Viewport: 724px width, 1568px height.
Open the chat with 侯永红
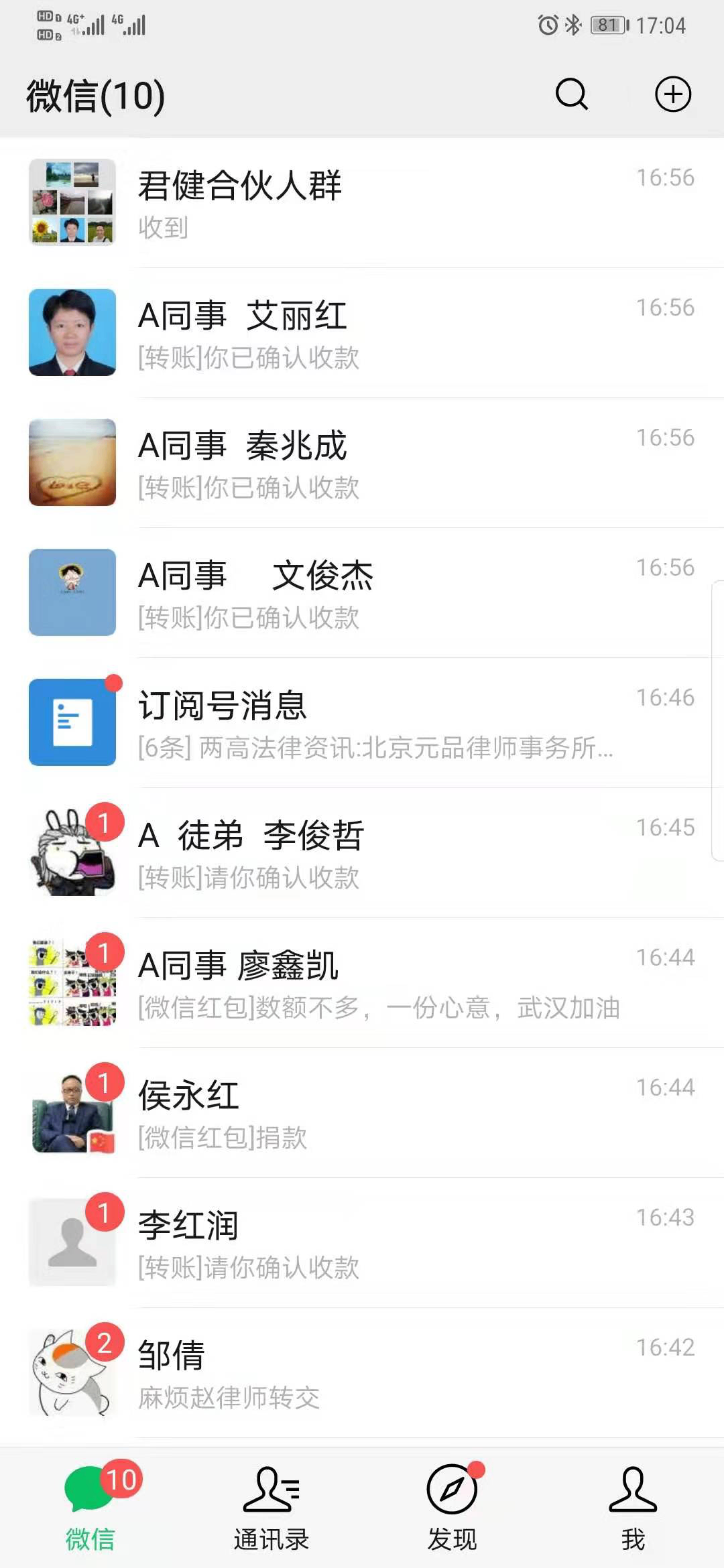pos(362,1112)
